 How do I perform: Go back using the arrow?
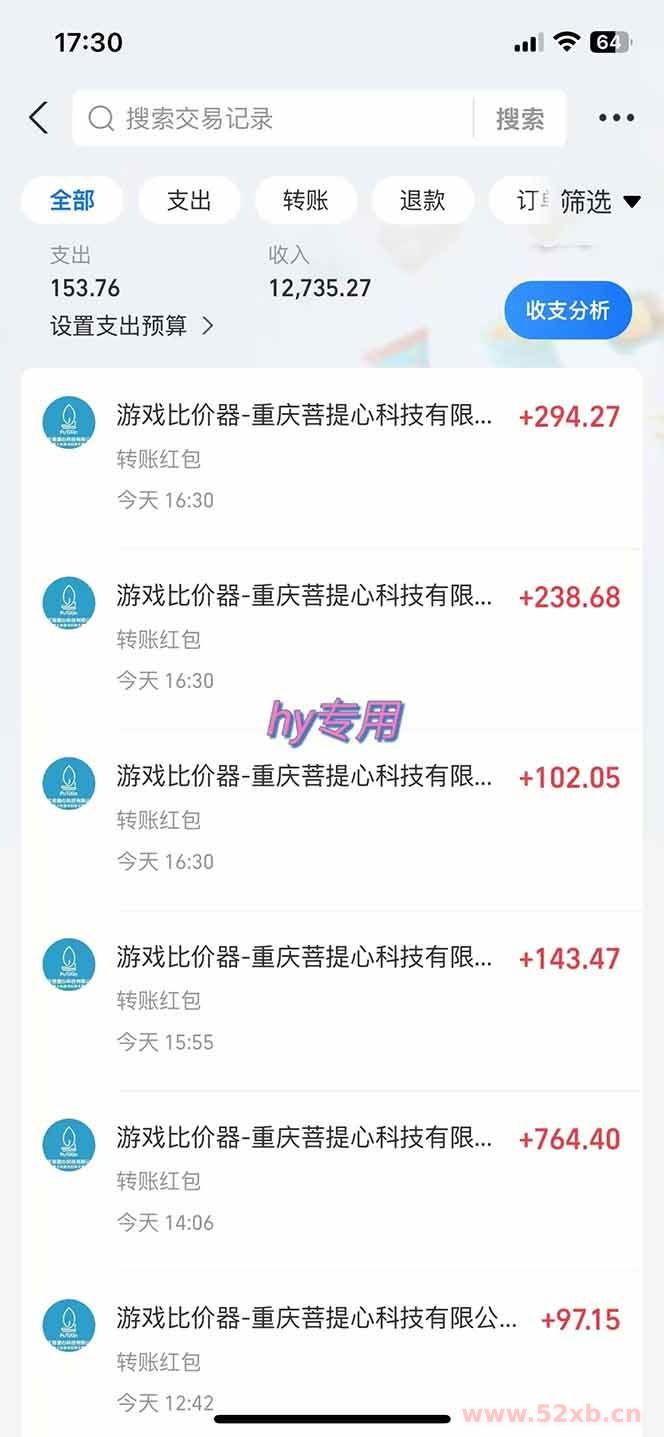38,118
